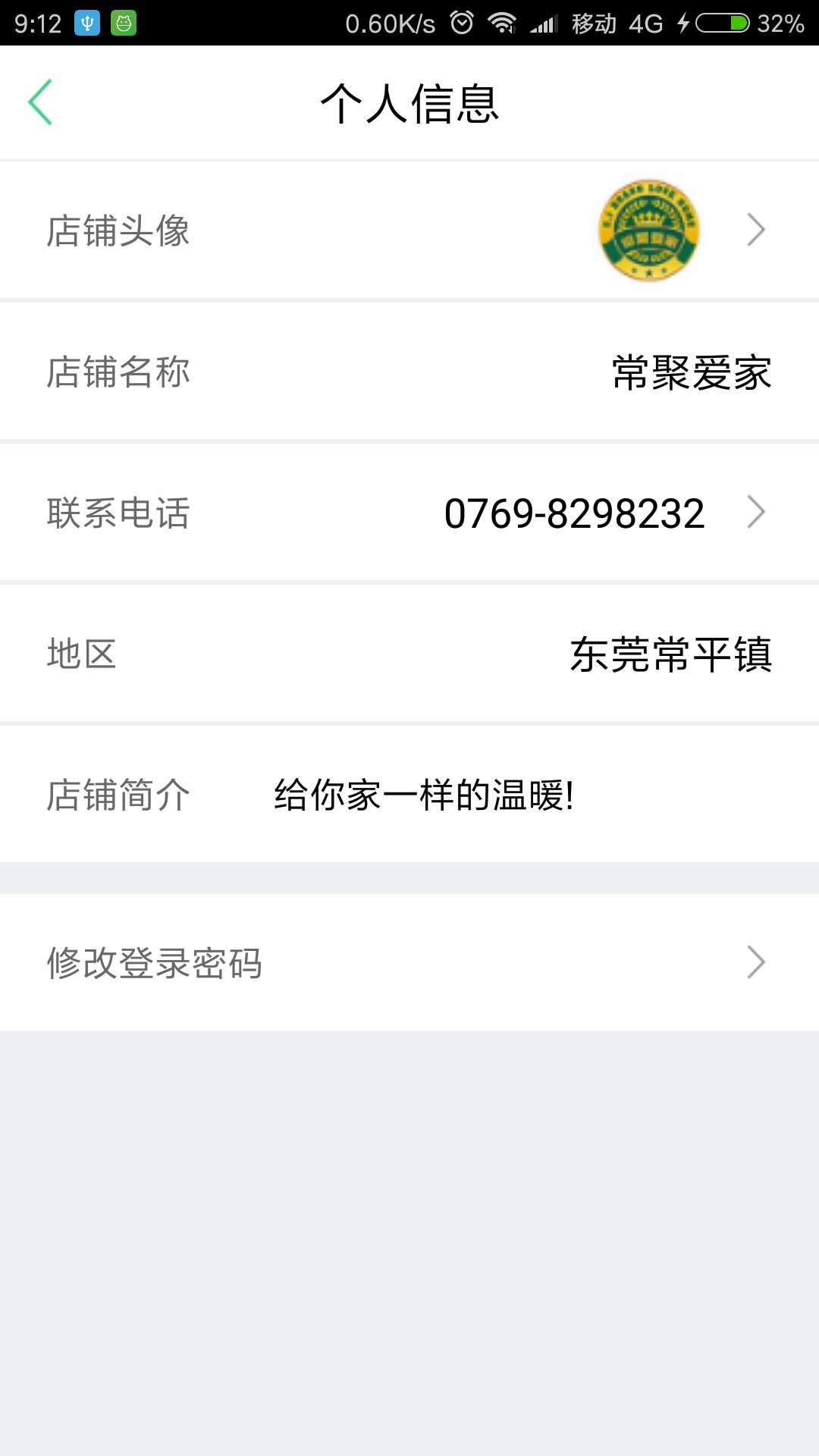Open the 店铺头像 row to change the avatar
Viewport: 819px width, 1456px height.
click(409, 231)
